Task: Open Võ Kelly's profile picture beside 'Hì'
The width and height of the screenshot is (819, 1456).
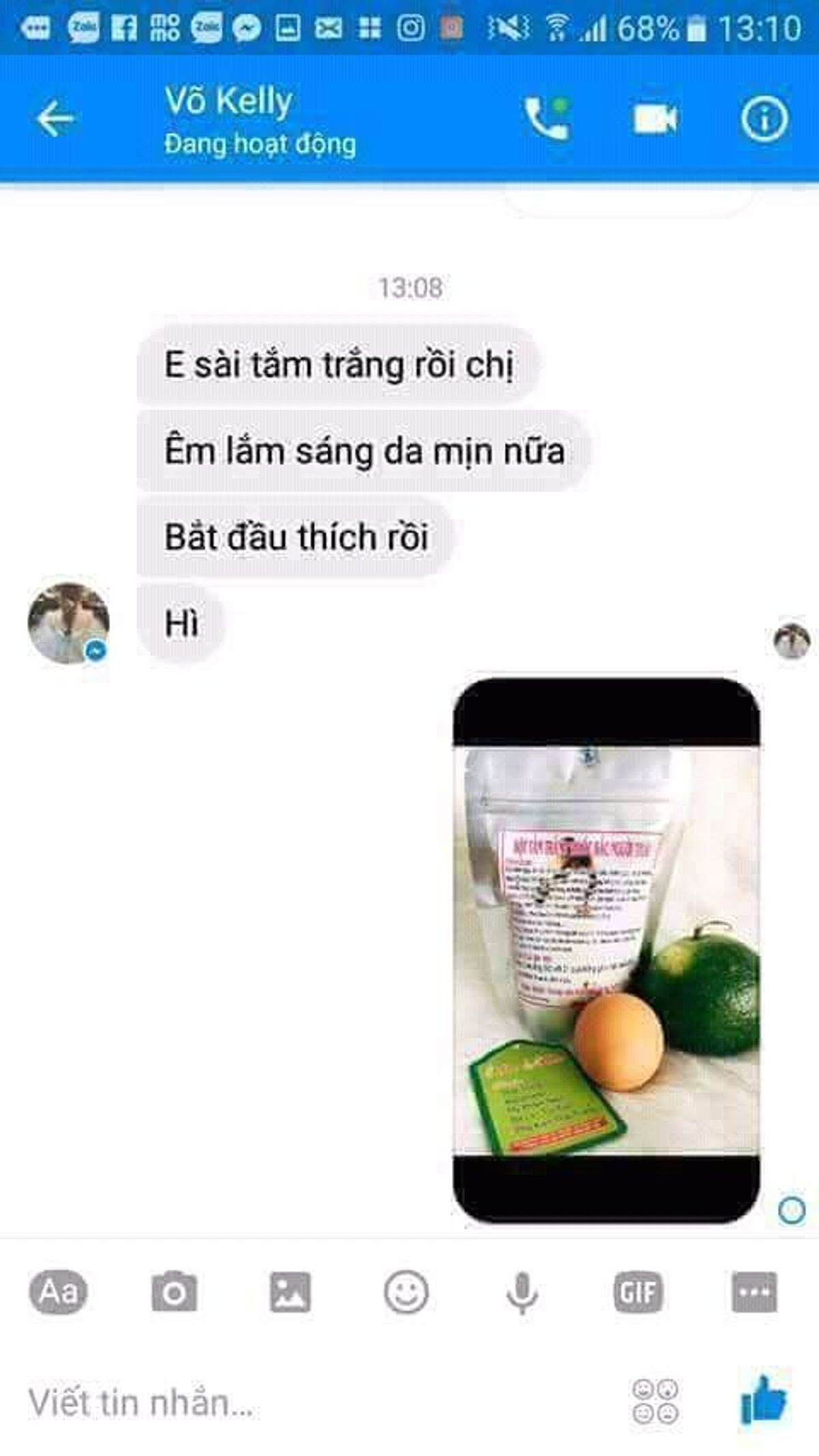Action: tap(68, 623)
